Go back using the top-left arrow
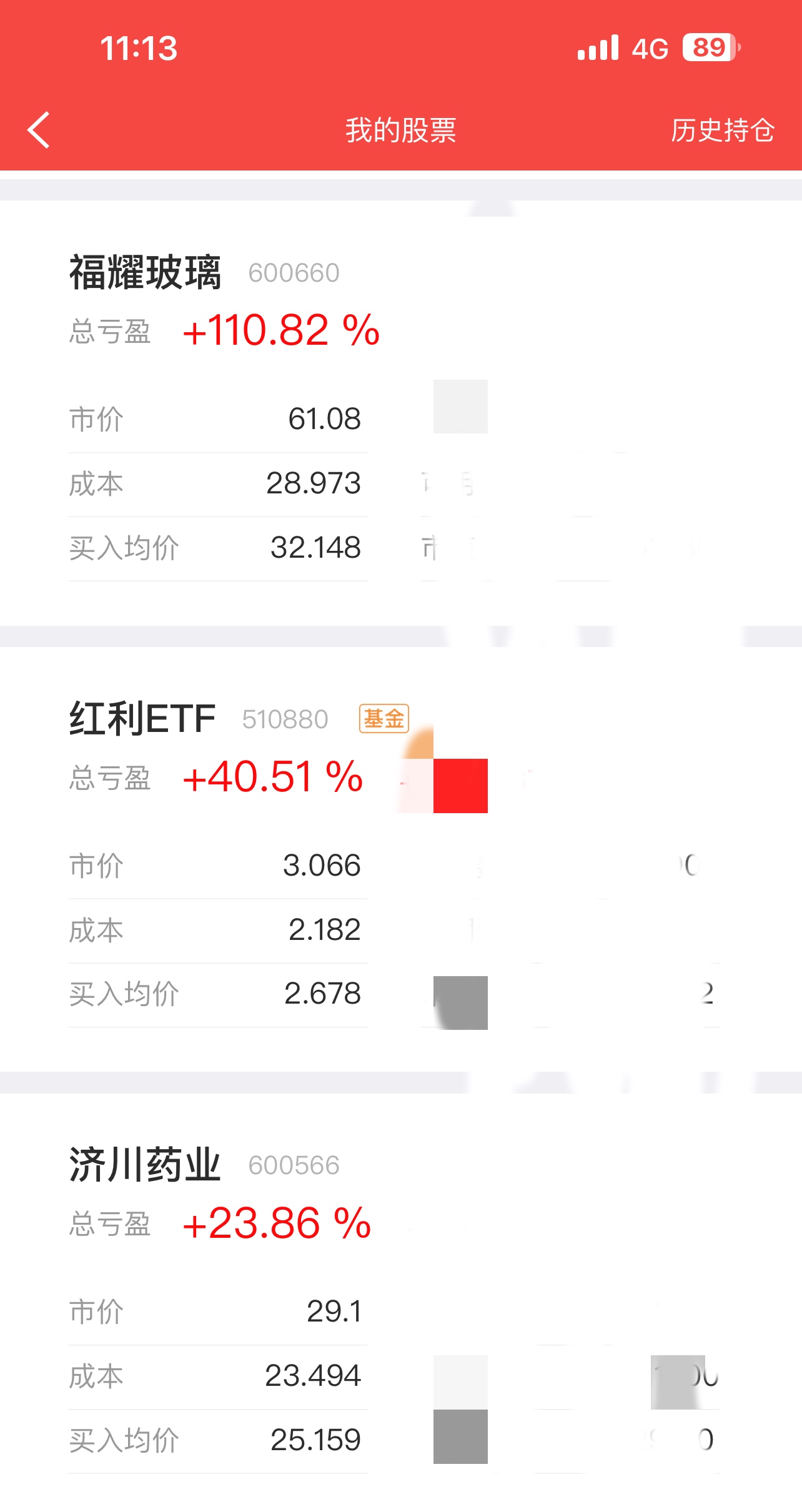This screenshot has height=1512, width=802. click(39, 130)
